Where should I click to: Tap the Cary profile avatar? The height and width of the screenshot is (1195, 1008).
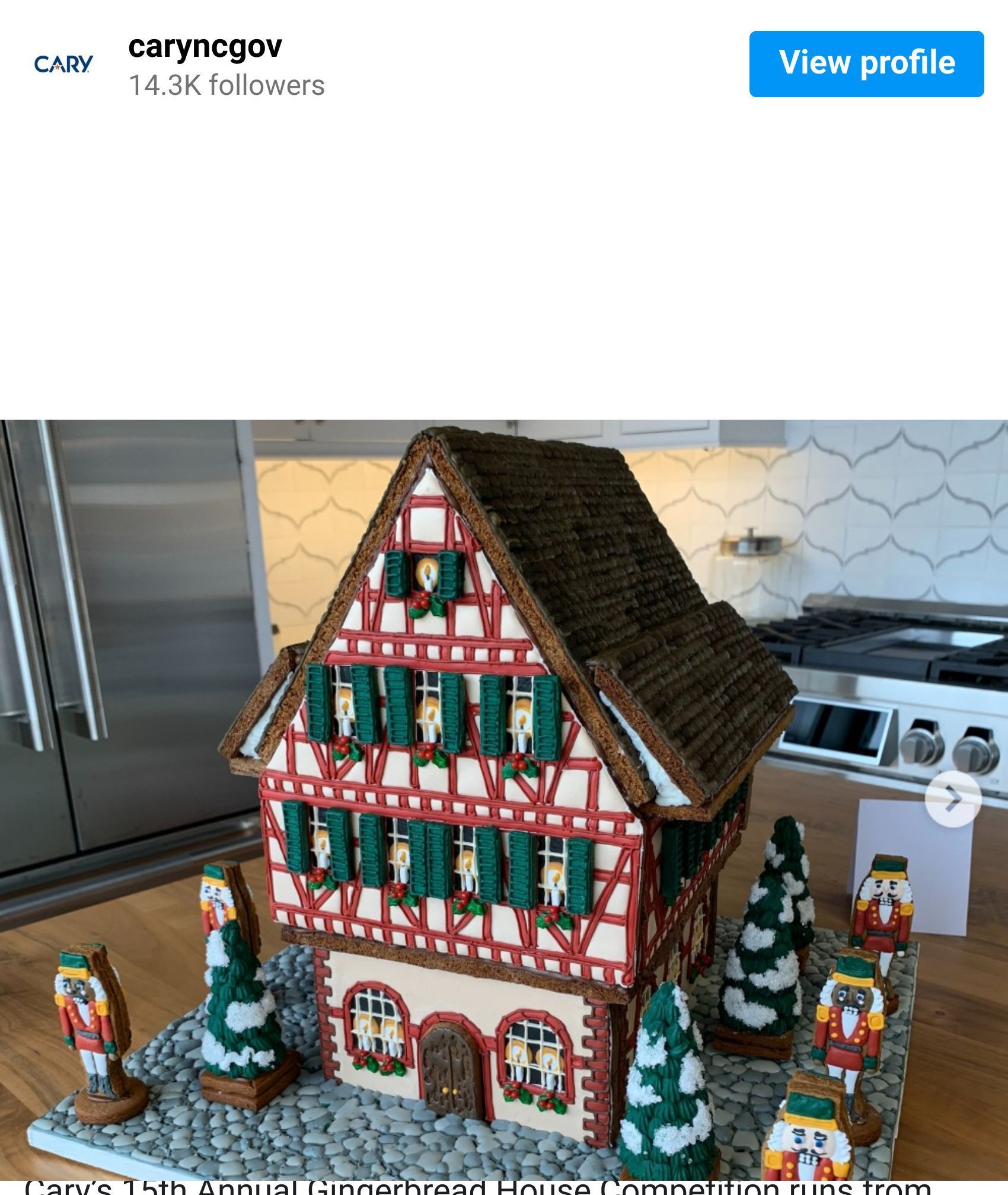[63, 64]
